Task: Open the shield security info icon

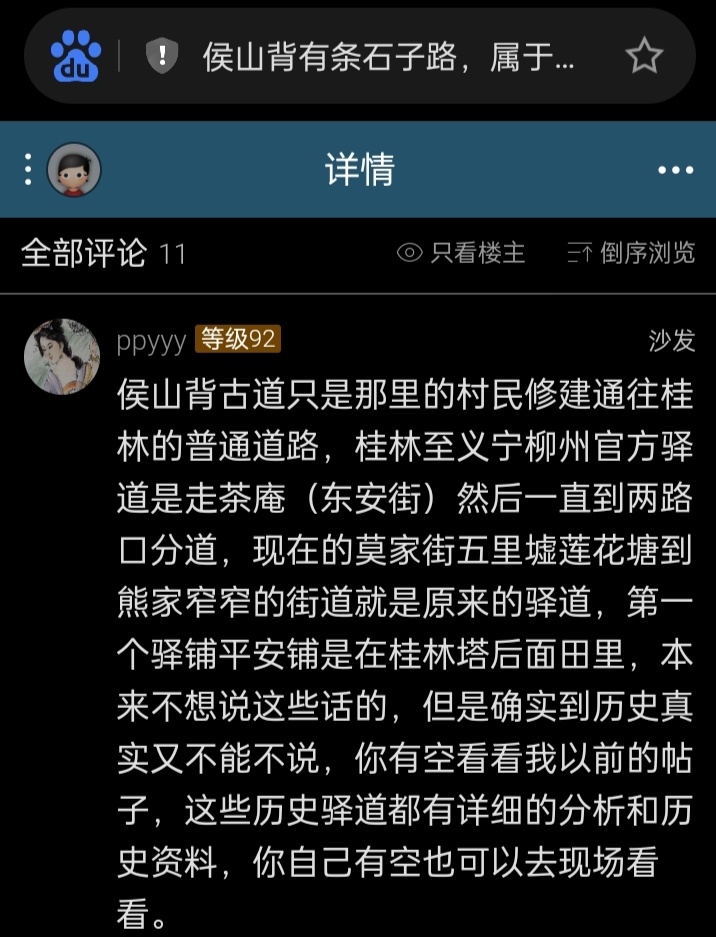Action: pyautogui.click(x=160, y=56)
